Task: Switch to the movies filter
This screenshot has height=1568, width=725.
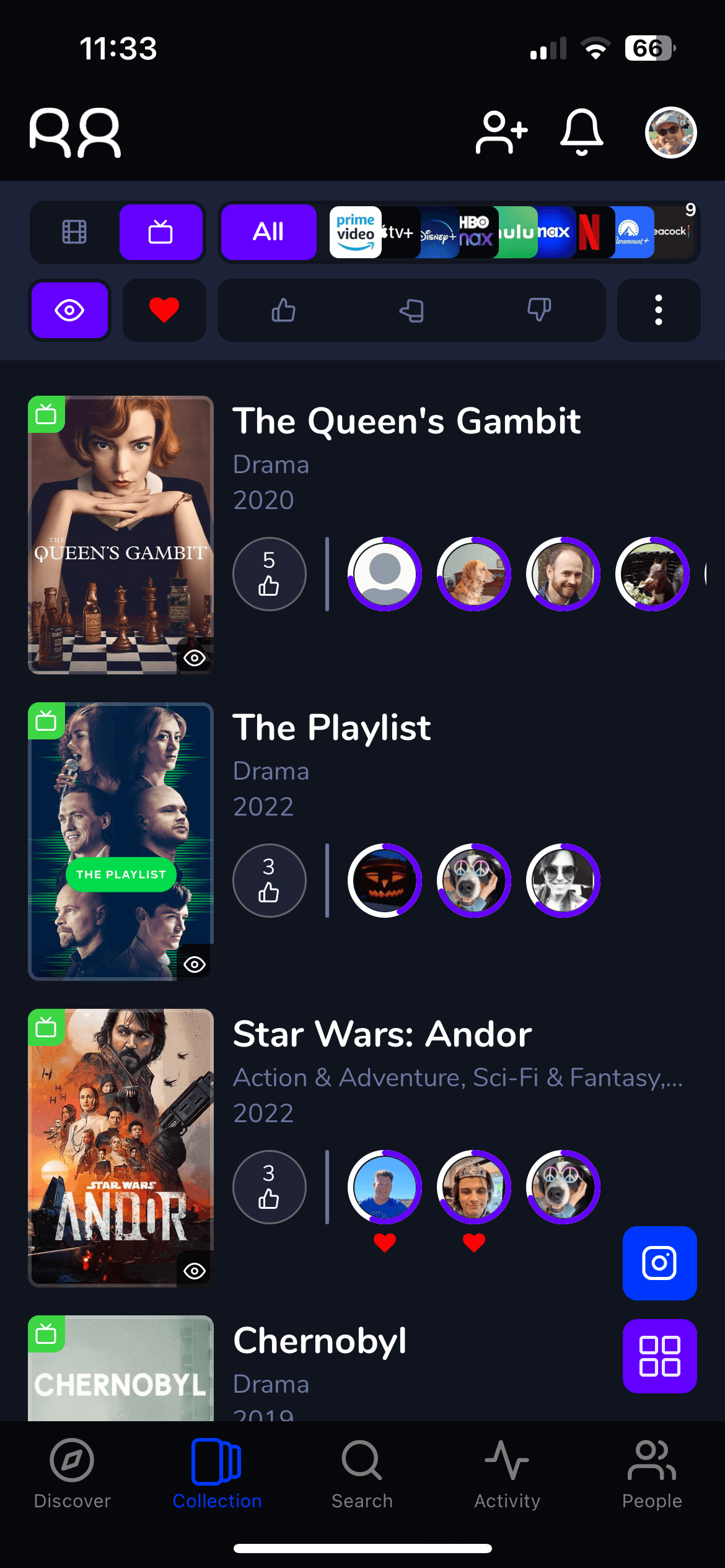Action: pos(74,232)
